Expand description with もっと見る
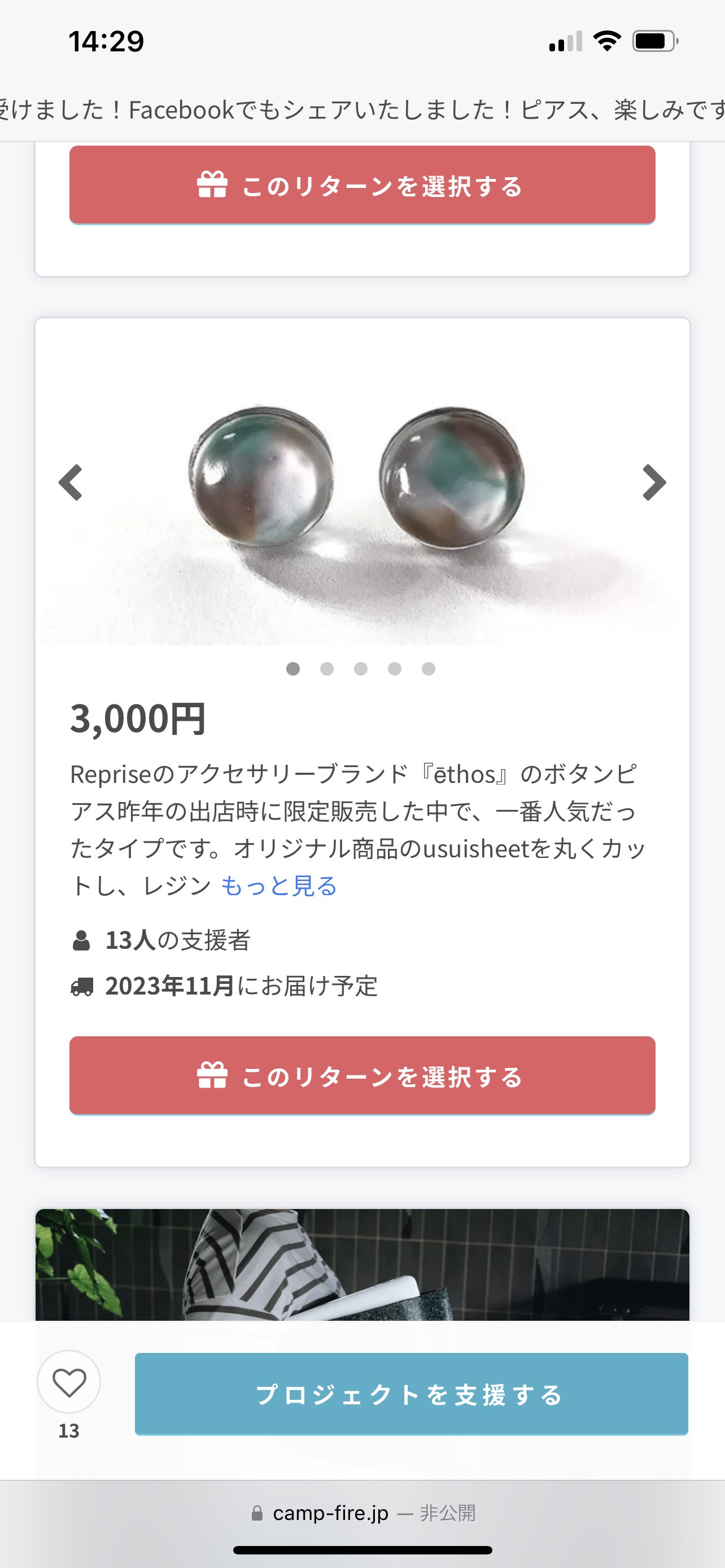Screen dimensions: 725x1568 279,886
